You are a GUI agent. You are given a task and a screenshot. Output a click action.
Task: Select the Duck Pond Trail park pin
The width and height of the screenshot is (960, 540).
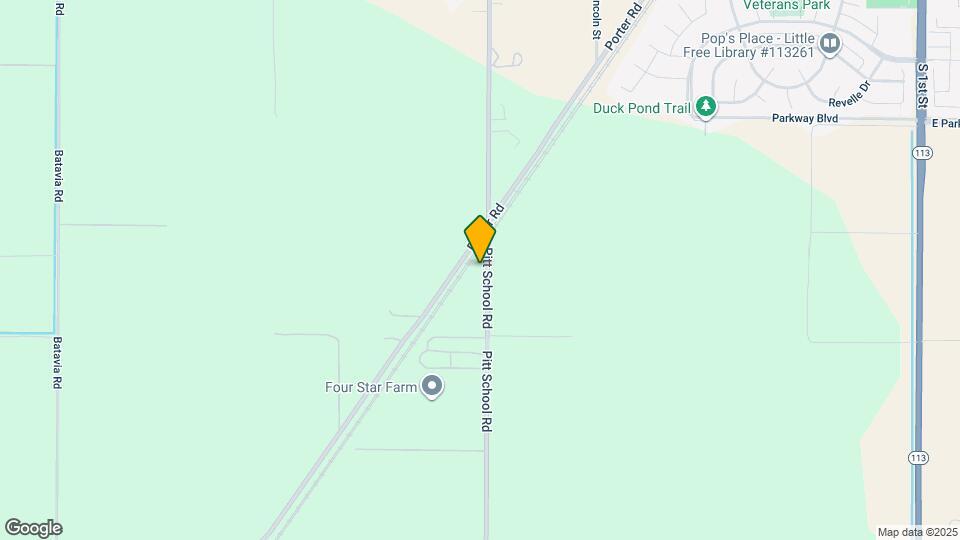[706, 107]
